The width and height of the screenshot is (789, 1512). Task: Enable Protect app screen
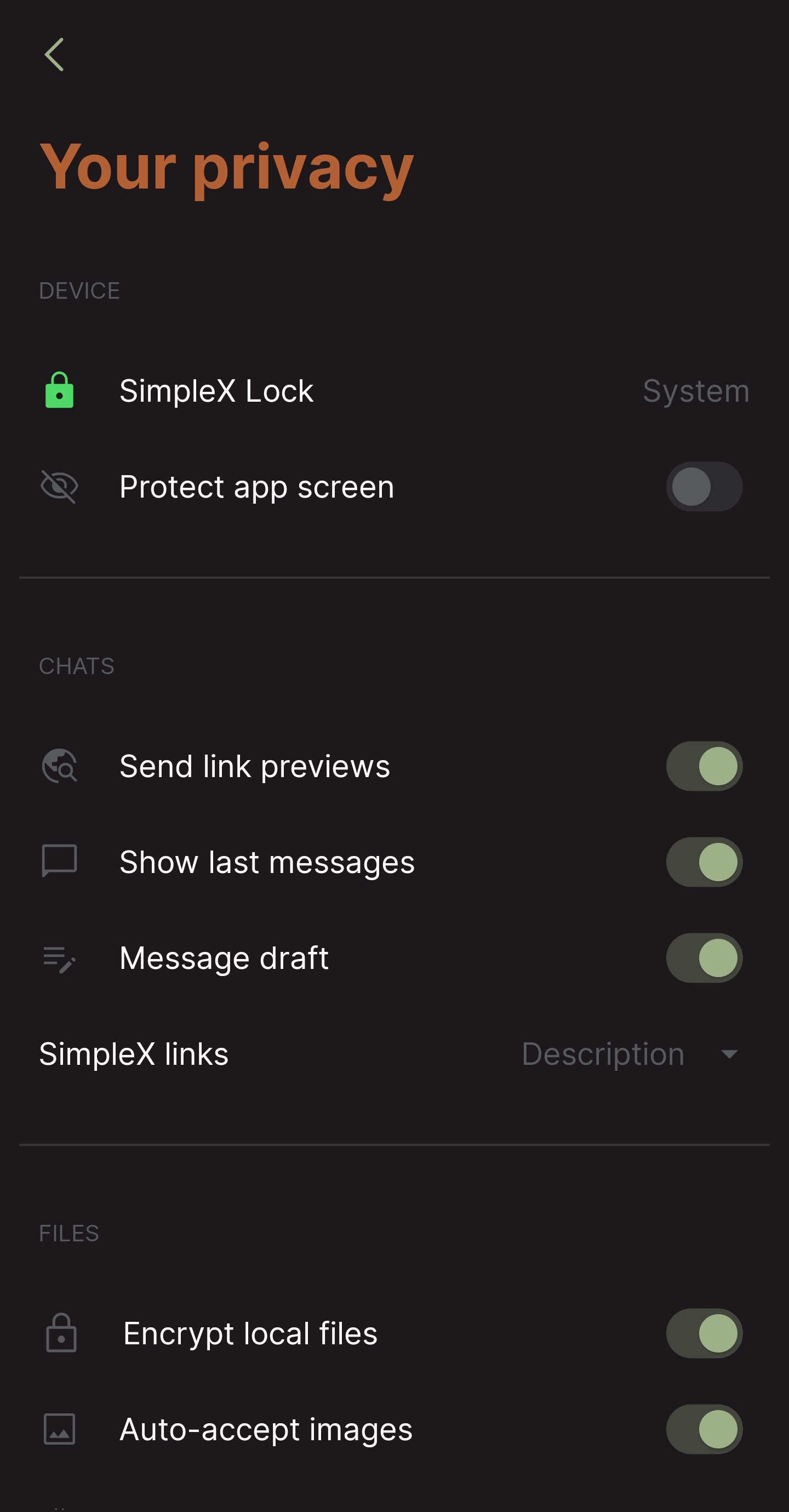click(x=704, y=487)
